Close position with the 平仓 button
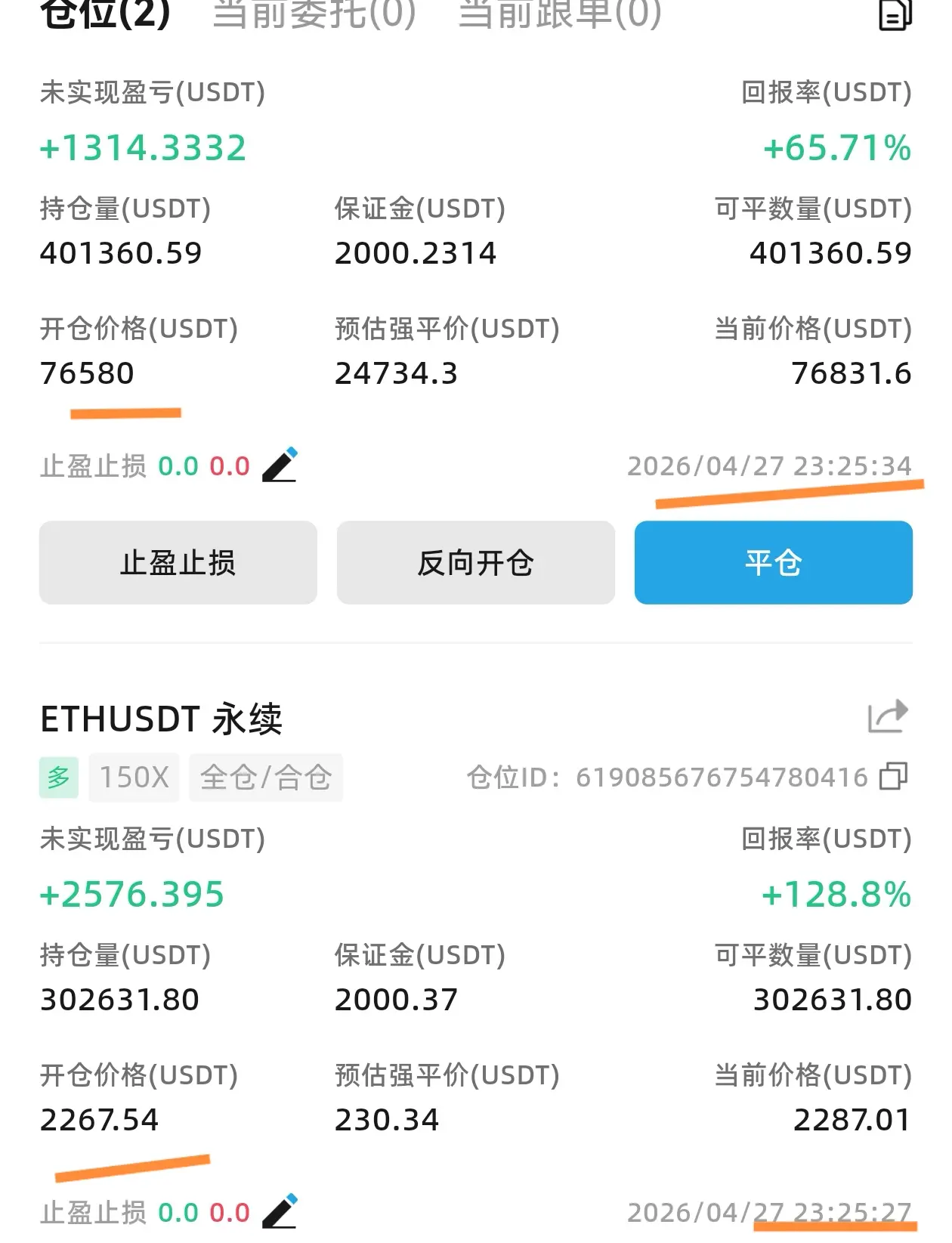This screenshot has width=952, height=1243. 773,562
